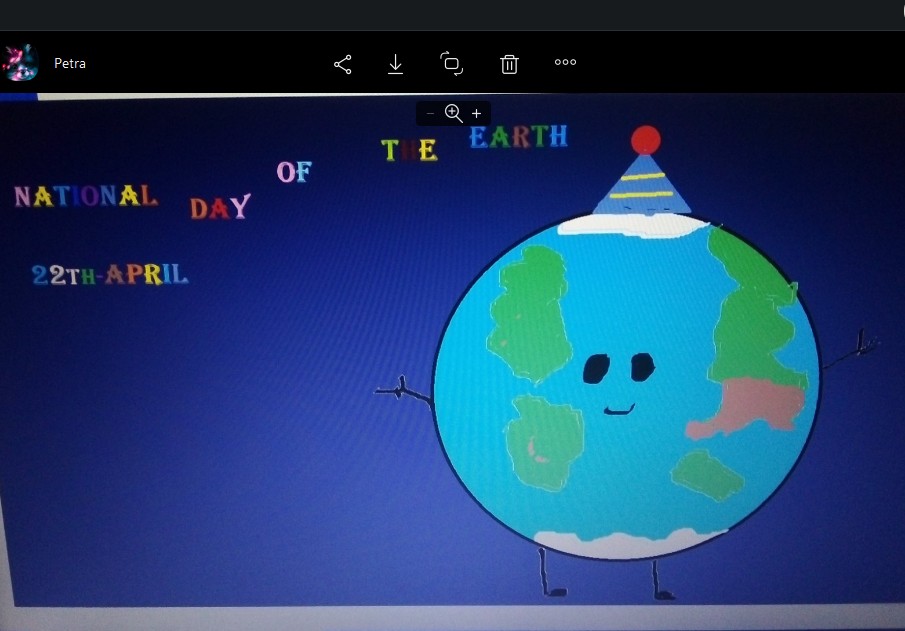The image size is (905, 631).
Task: Tap the magnifier zoom reset icon
Action: tap(454, 113)
